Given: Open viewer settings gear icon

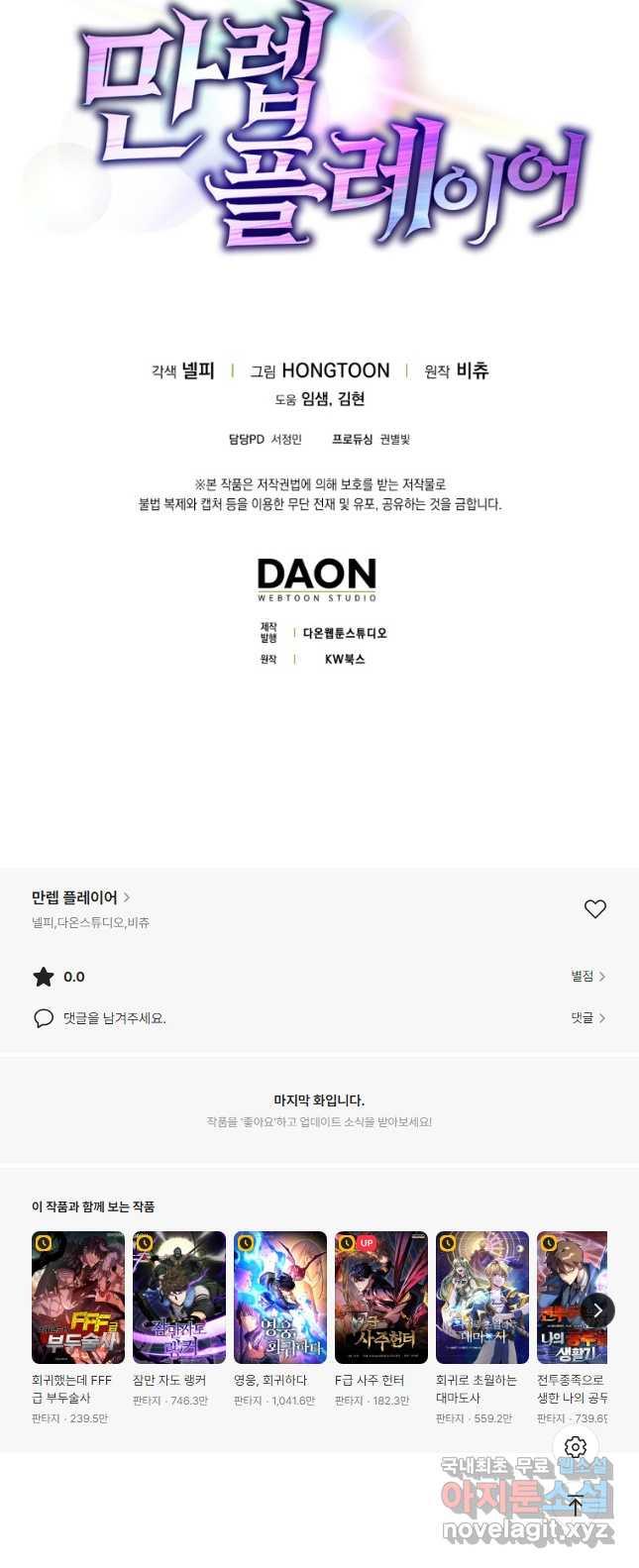Looking at the screenshot, I should pos(576,1447).
